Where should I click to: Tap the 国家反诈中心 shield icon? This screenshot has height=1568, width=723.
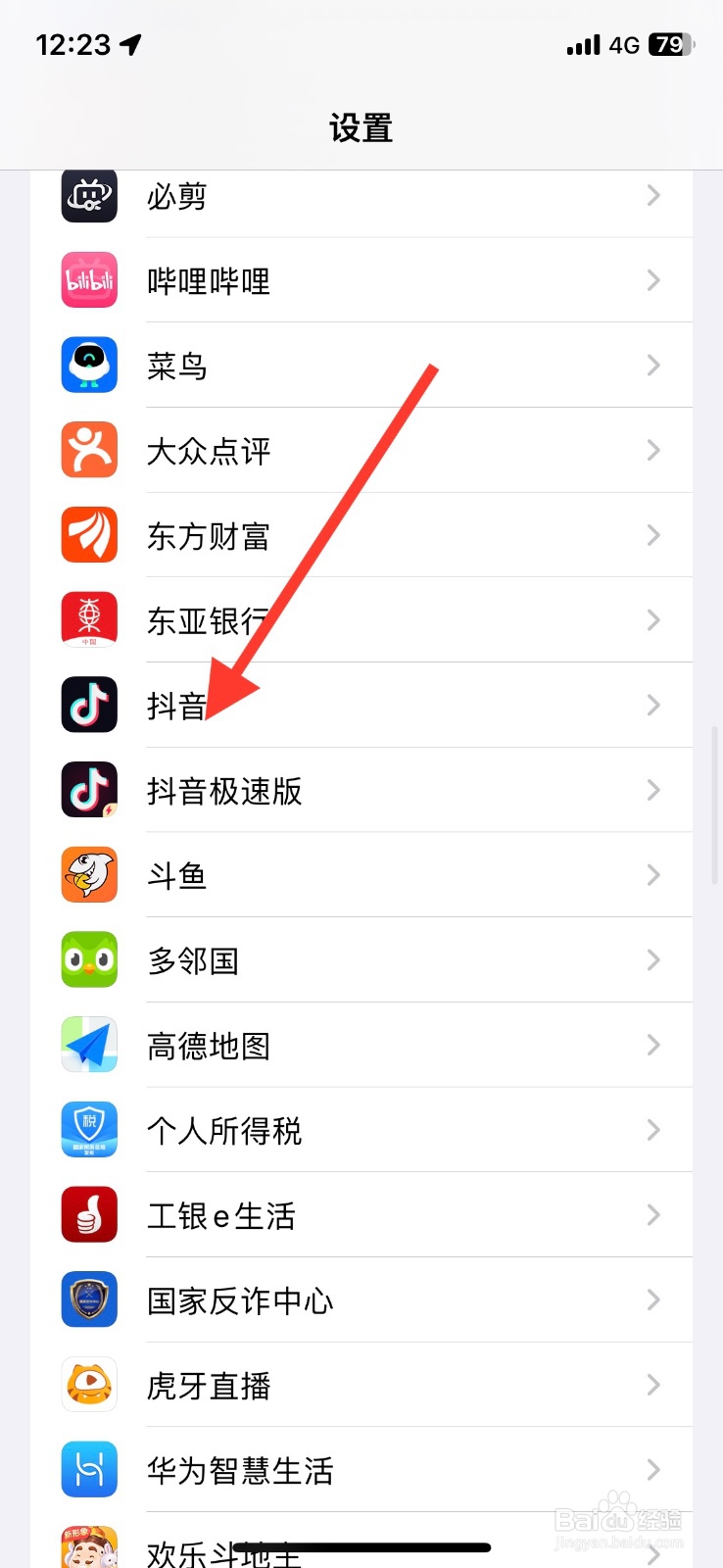tap(88, 1299)
